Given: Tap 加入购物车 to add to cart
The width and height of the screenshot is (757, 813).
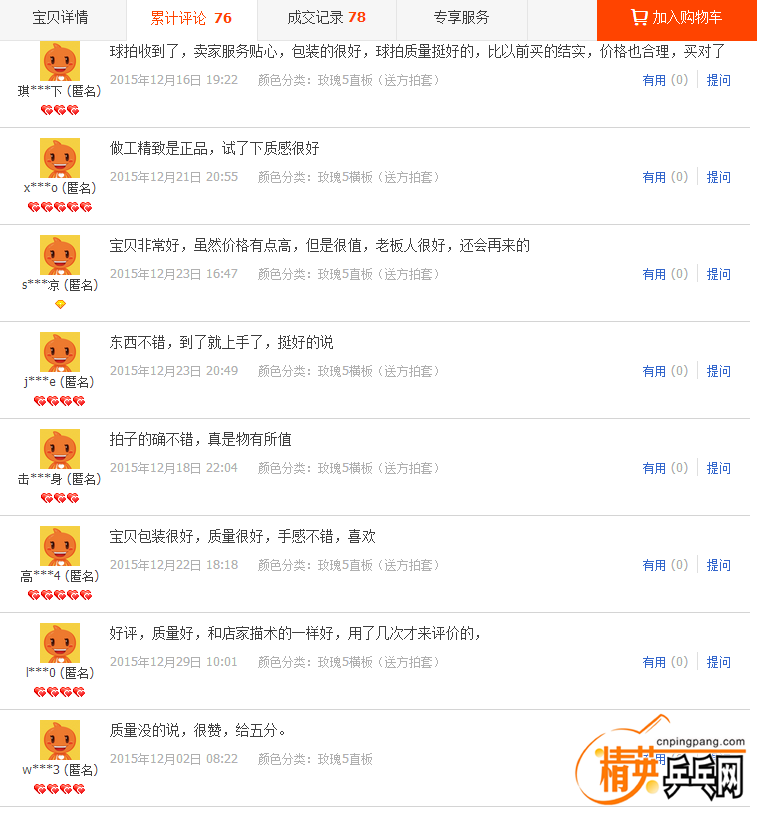Looking at the screenshot, I should [x=677, y=18].
